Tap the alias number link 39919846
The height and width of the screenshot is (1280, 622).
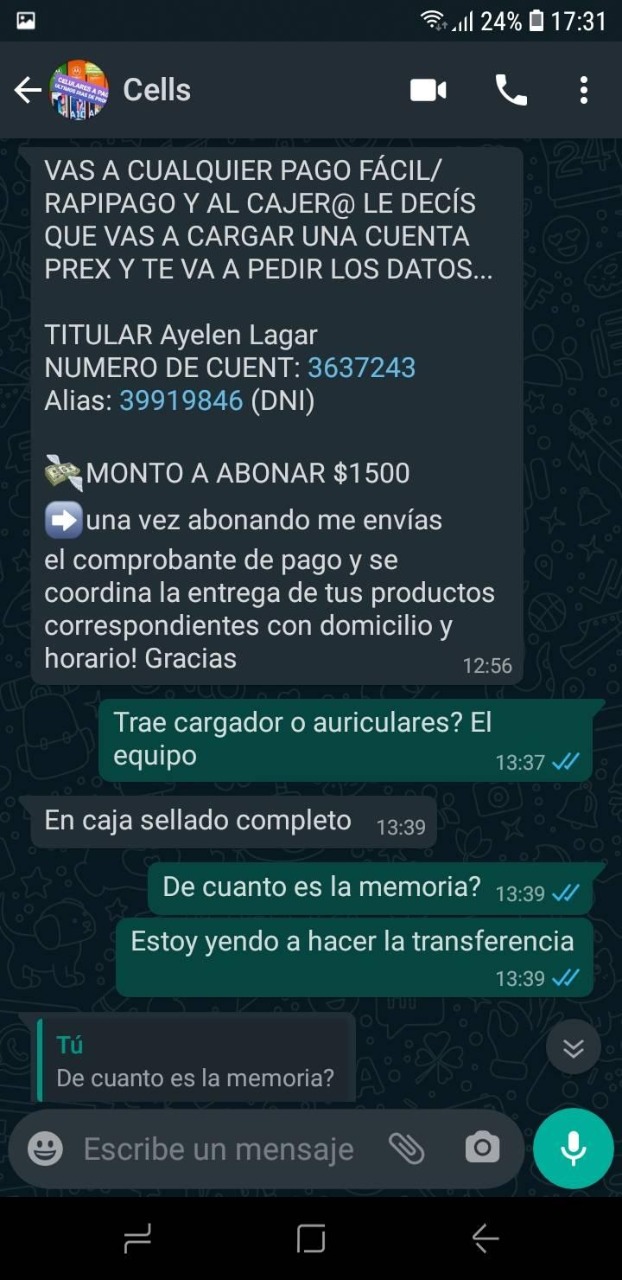point(181,401)
